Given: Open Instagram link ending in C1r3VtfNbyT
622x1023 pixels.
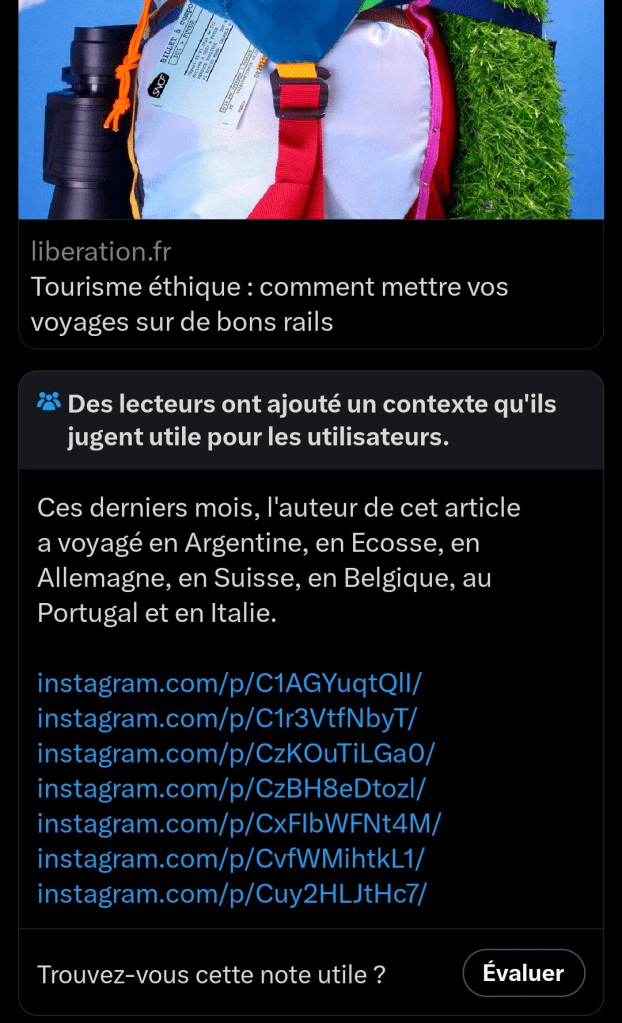Looking at the screenshot, I should 226,718.
